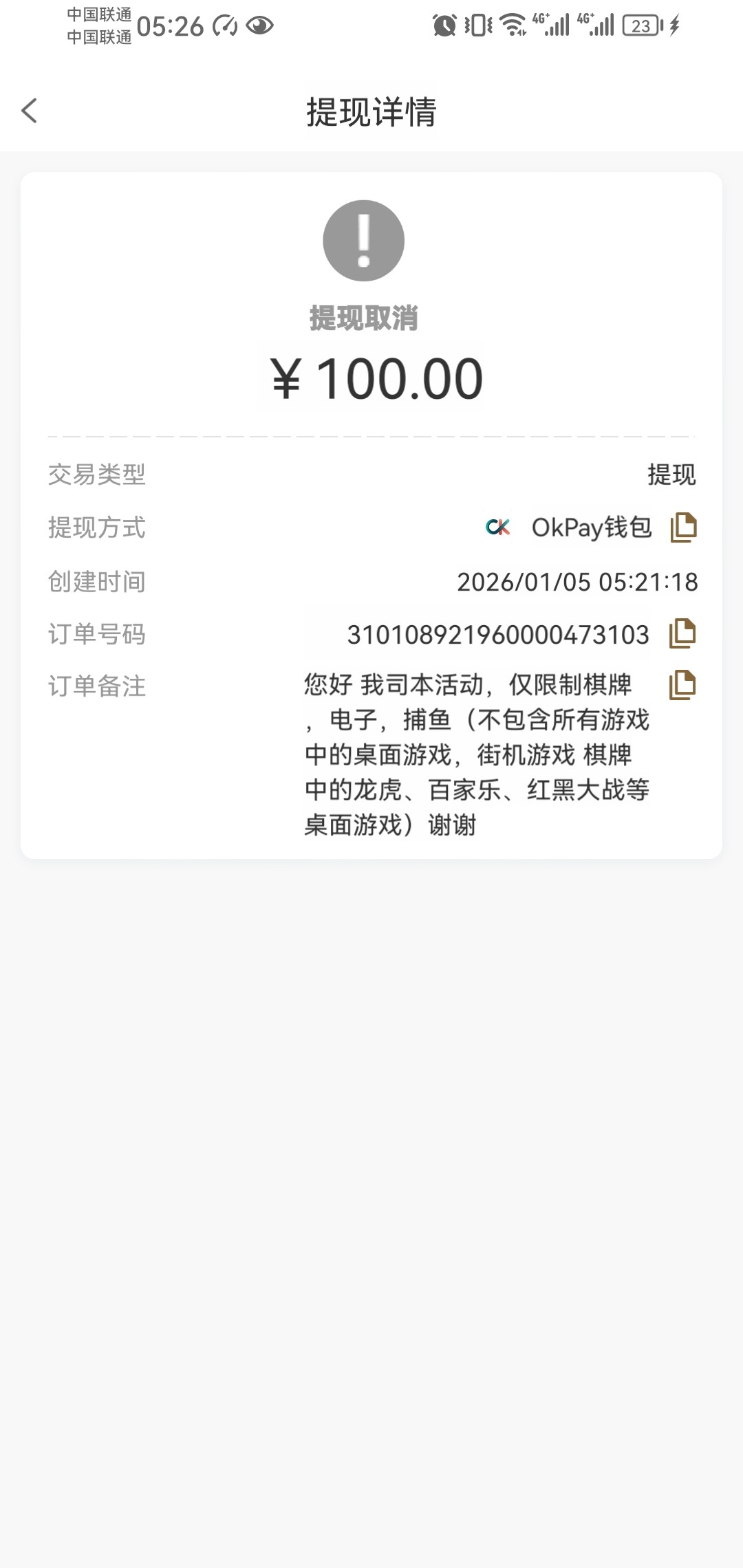Copy the 订单备注 remark text
The width and height of the screenshot is (743, 1568).
[682, 685]
